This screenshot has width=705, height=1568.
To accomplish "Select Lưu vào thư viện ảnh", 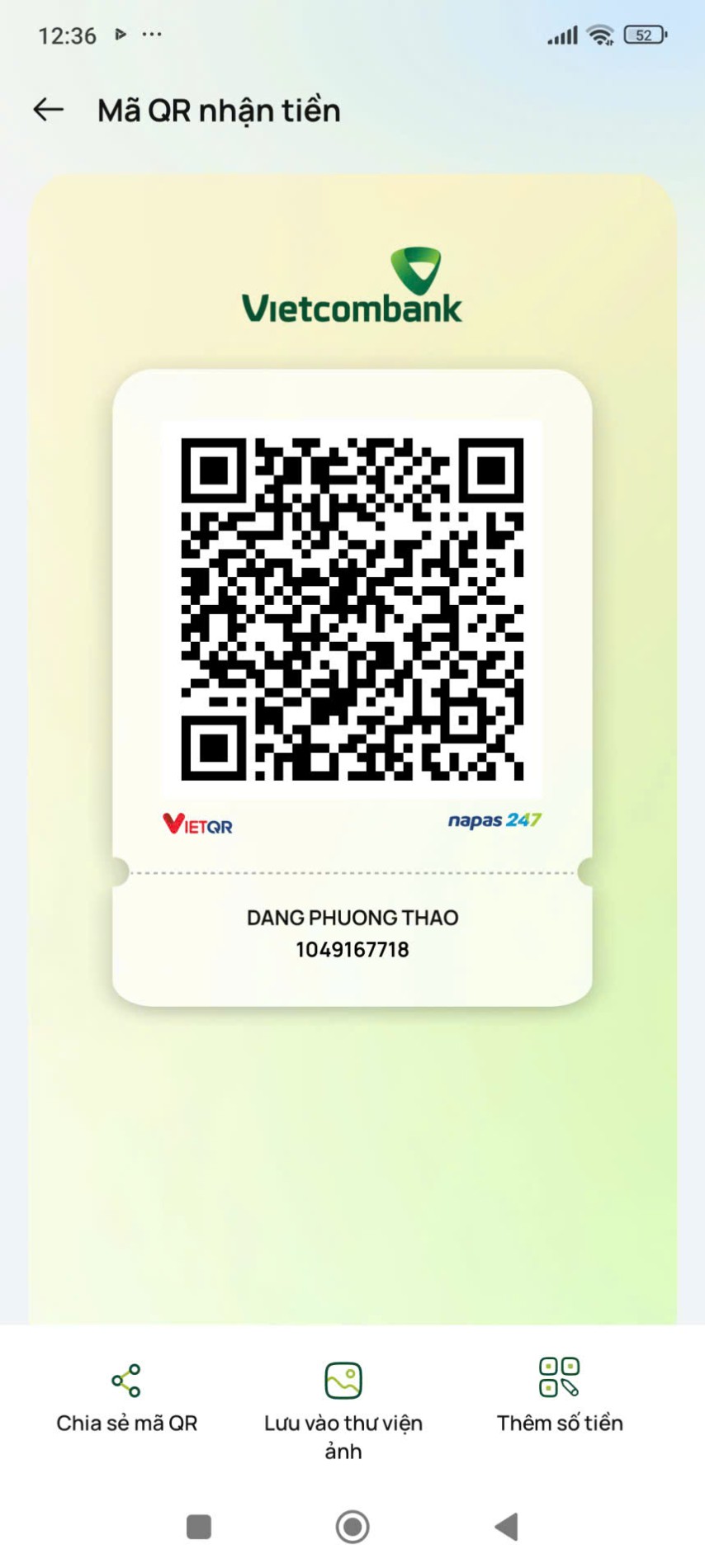I will click(x=343, y=1405).
